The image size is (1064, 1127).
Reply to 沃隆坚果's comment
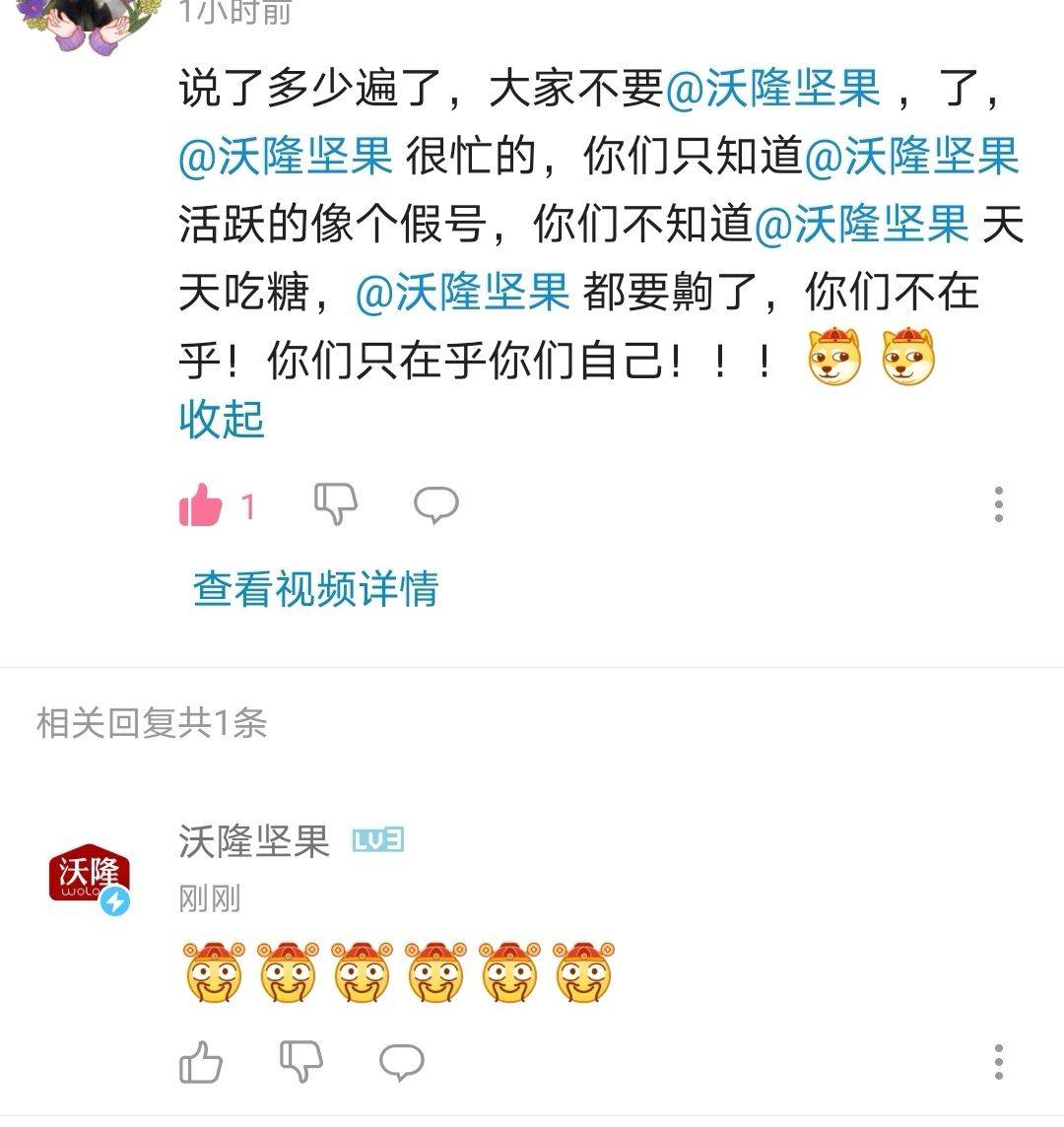point(402,1062)
